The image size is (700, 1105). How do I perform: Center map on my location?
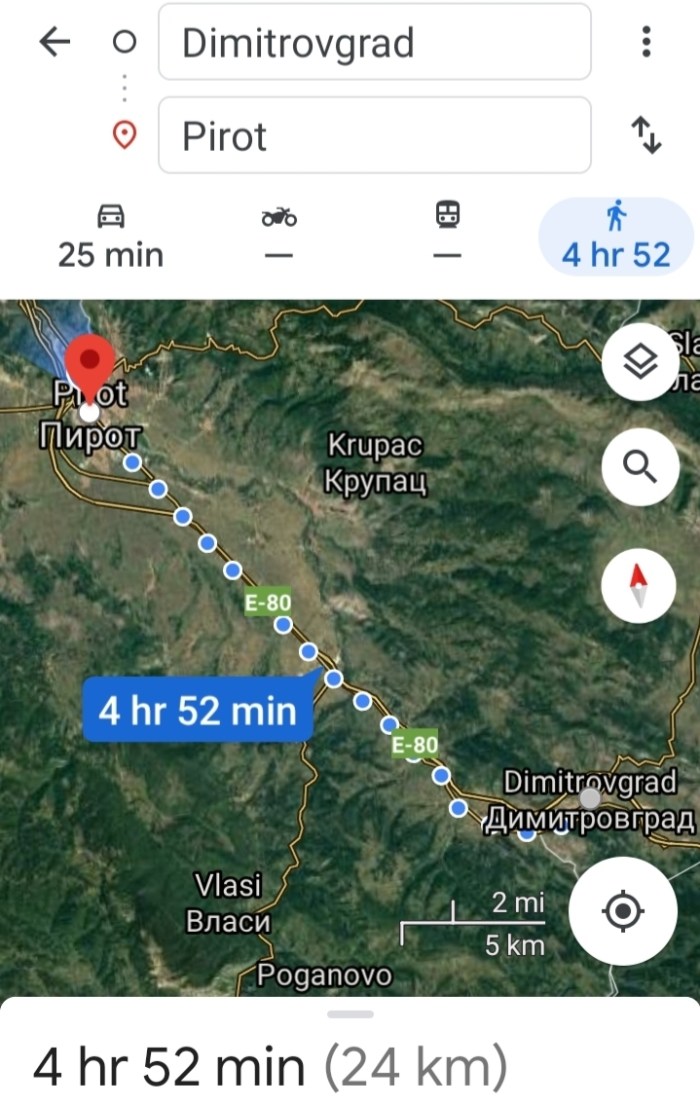pos(622,911)
